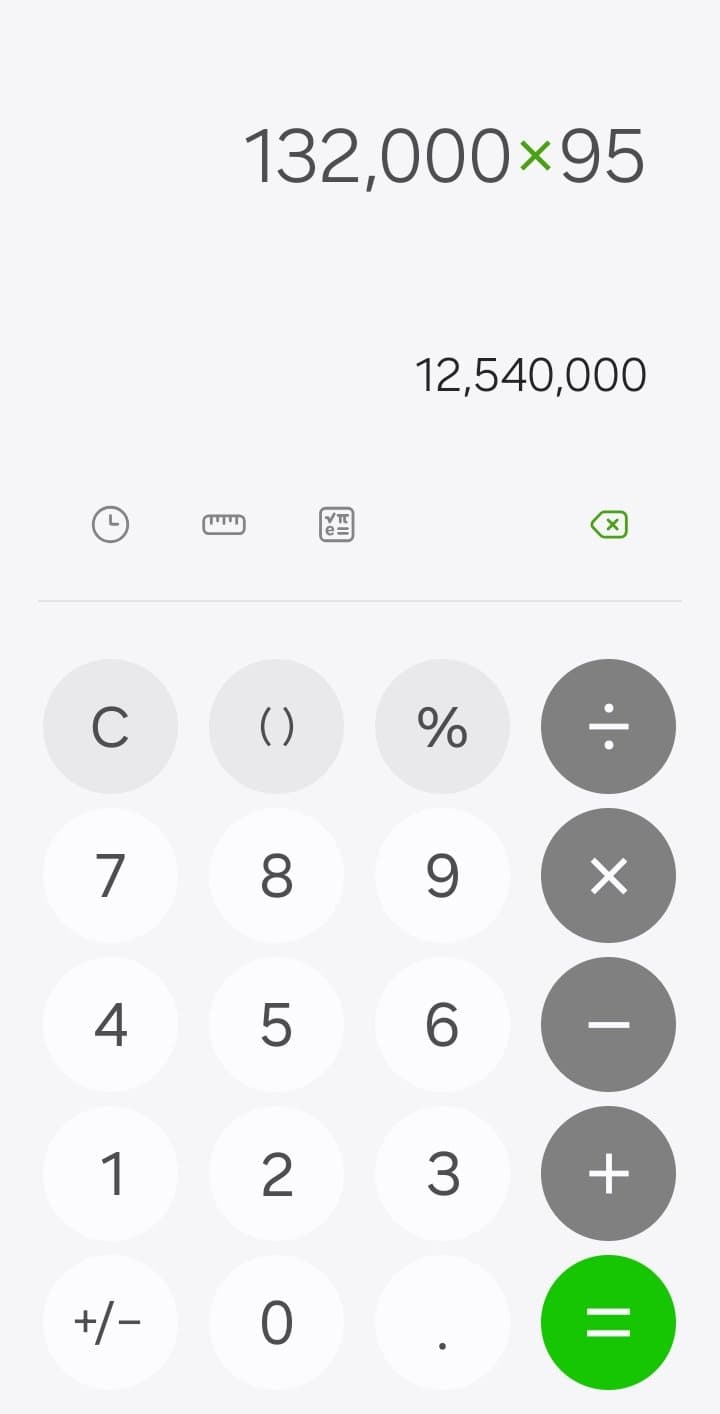The width and height of the screenshot is (720, 1414).
Task: Select the plus operator
Action: pos(608,1173)
